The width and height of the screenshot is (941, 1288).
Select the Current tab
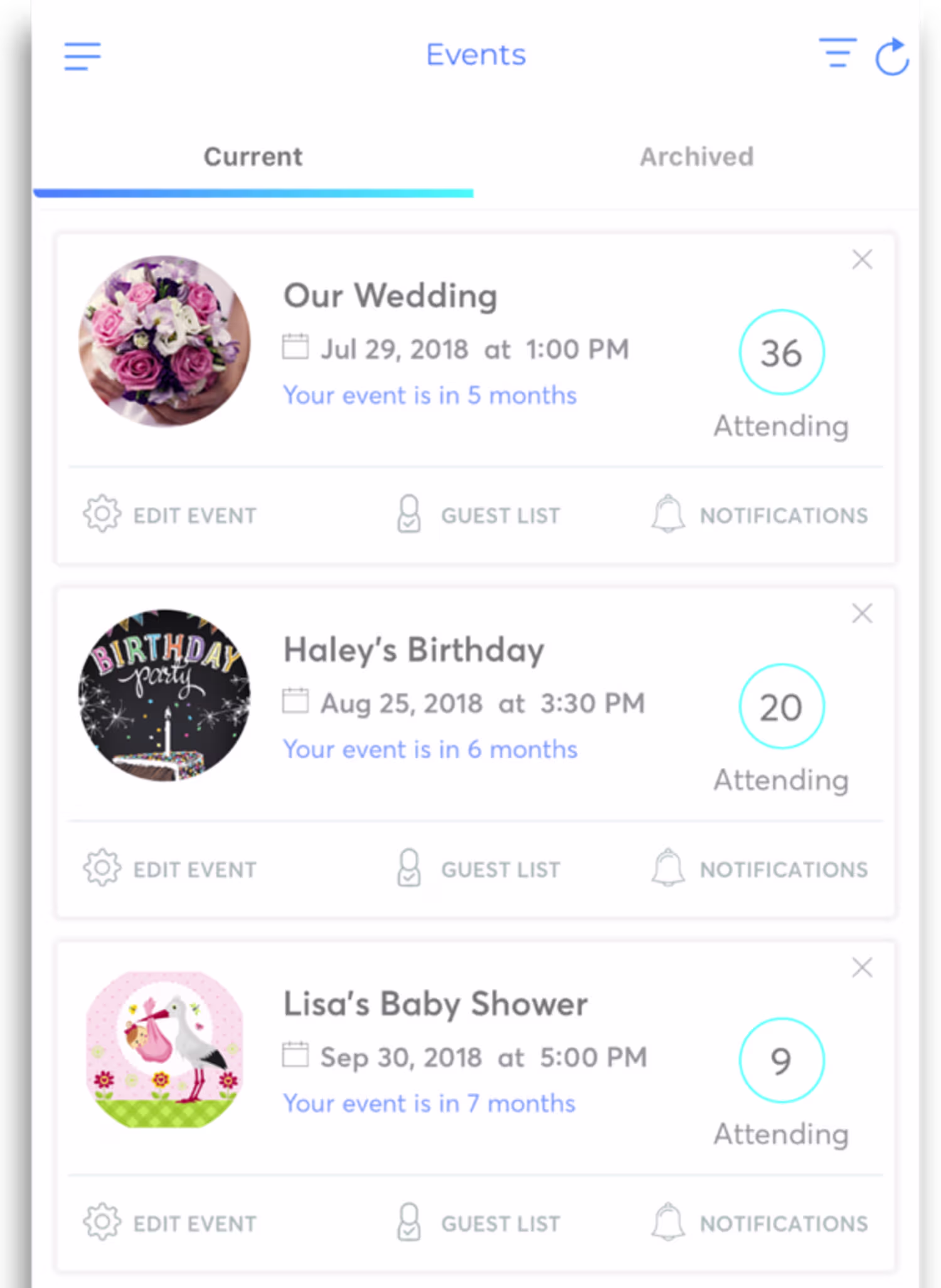(x=253, y=157)
